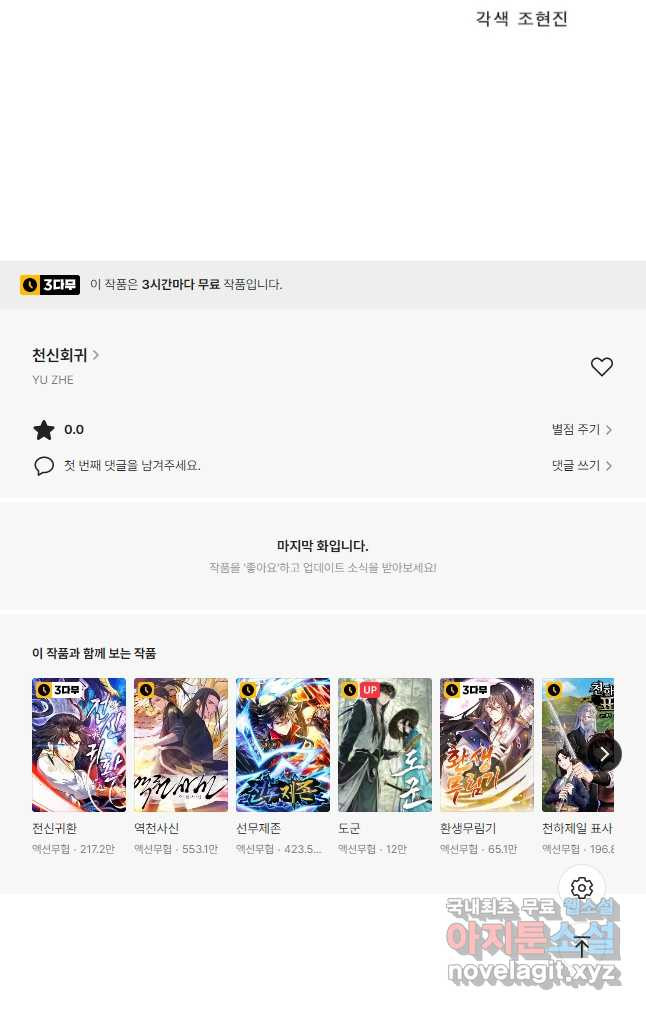Open the 천신귀환 recommended title

(79, 745)
